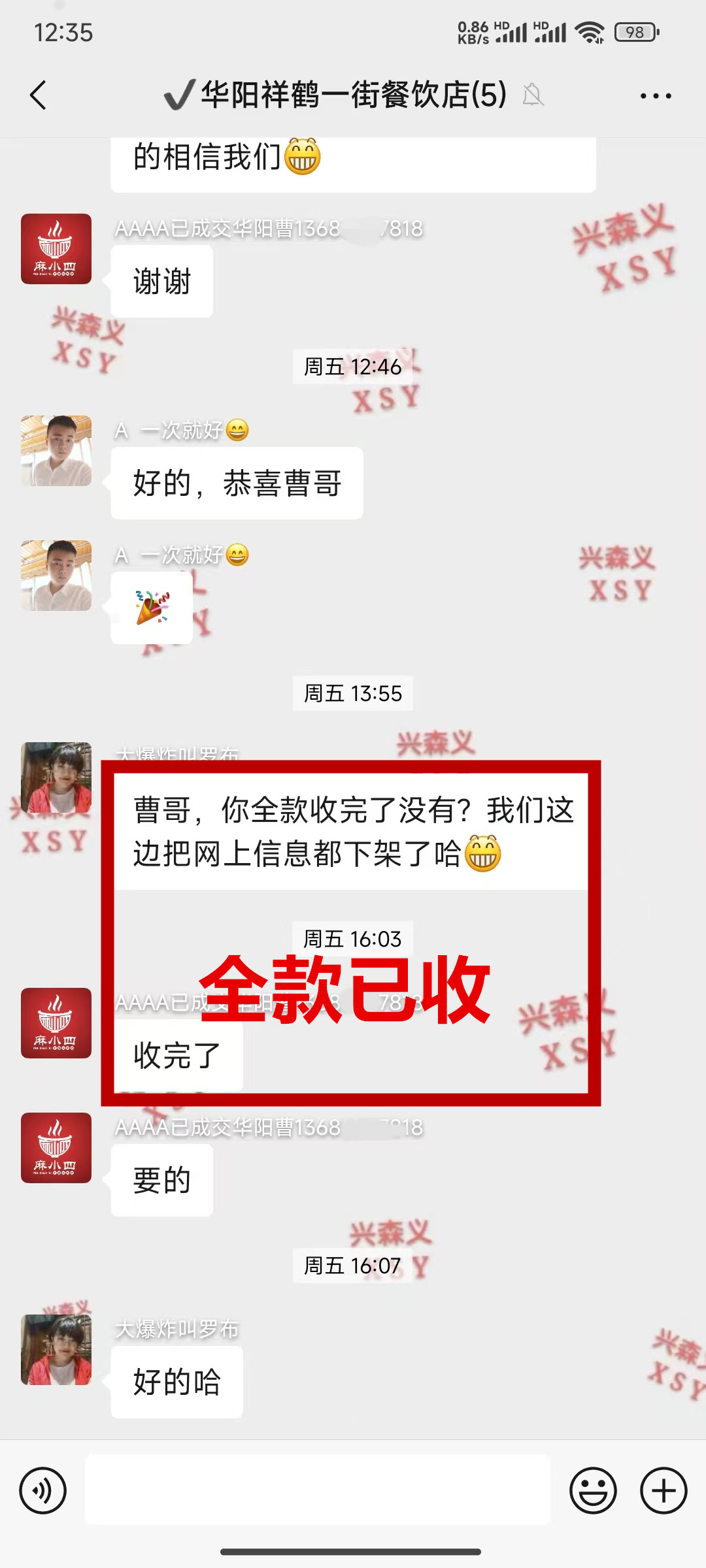Go back to the chat list
Image resolution: width=706 pixels, height=1568 pixels.
click(39, 95)
